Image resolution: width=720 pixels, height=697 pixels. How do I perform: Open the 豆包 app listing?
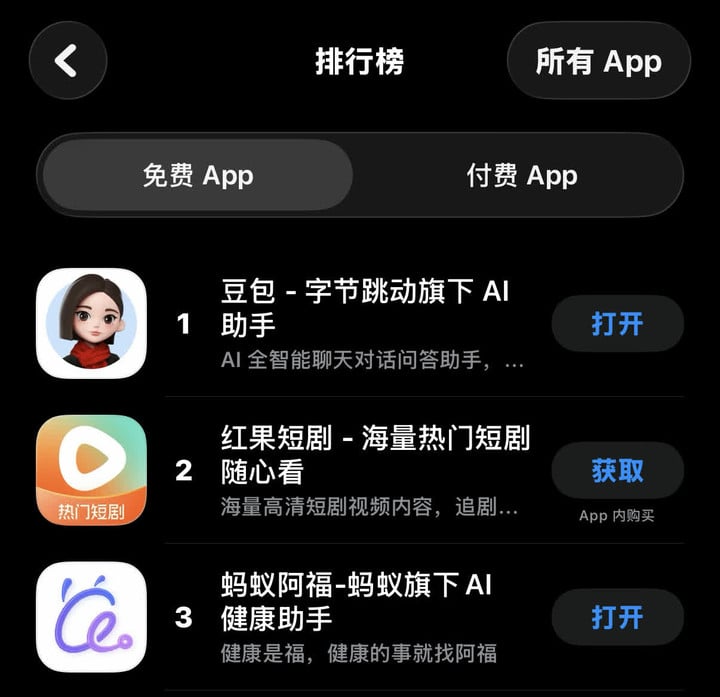point(365,308)
